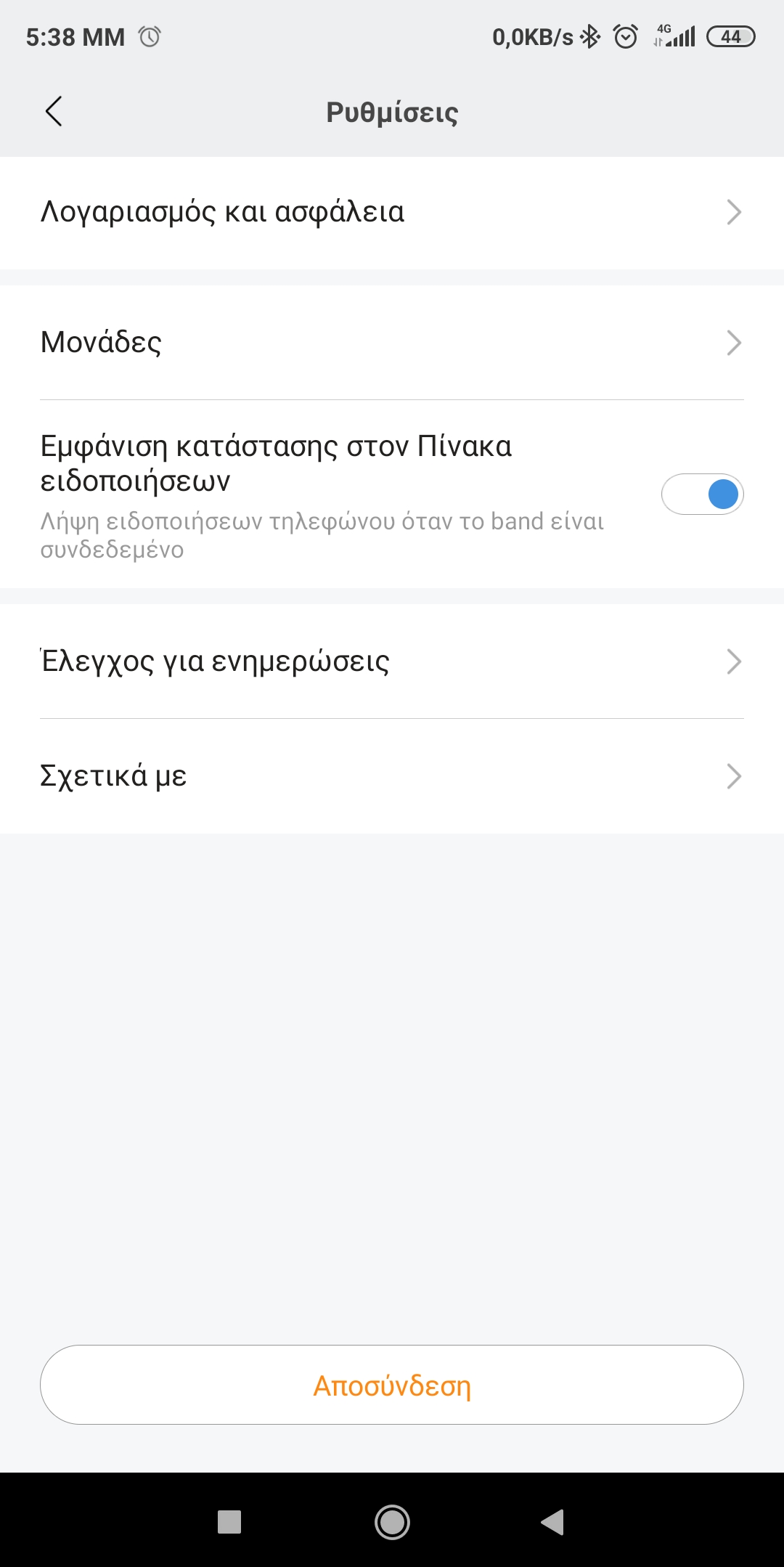The width and height of the screenshot is (784, 1567).
Task: Open Έλεγχος για ενημερώσεις
Action: [x=392, y=662]
